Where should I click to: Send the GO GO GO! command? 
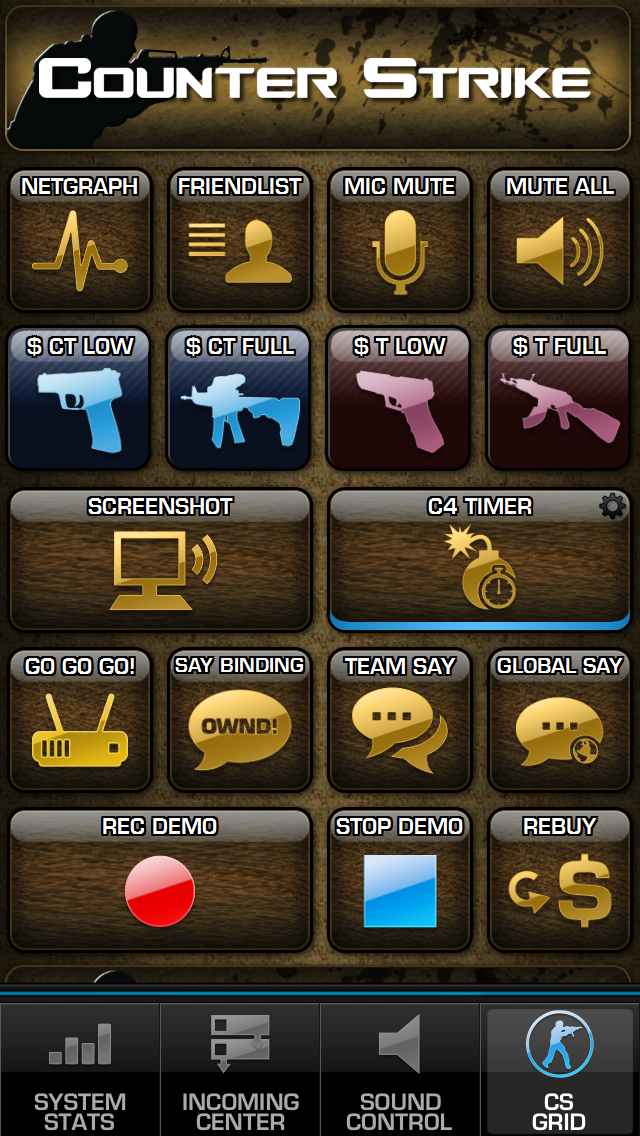(80, 720)
